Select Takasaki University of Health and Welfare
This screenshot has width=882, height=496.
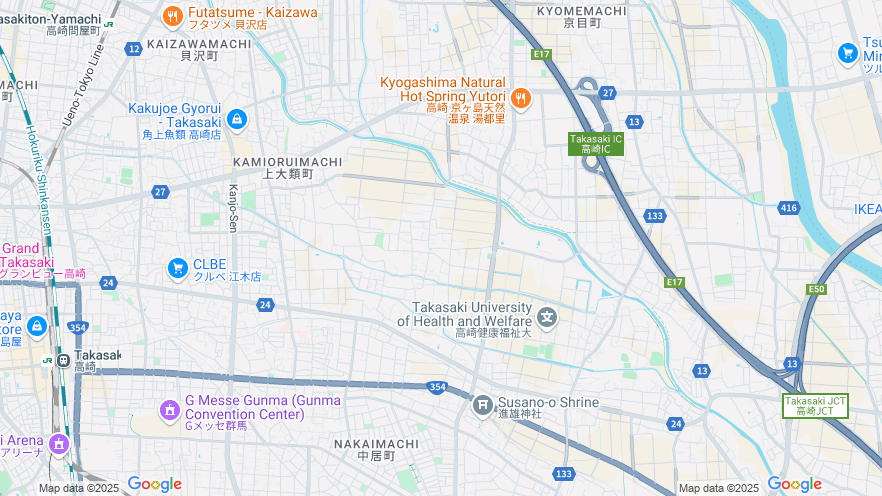click(x=547, y=319)
